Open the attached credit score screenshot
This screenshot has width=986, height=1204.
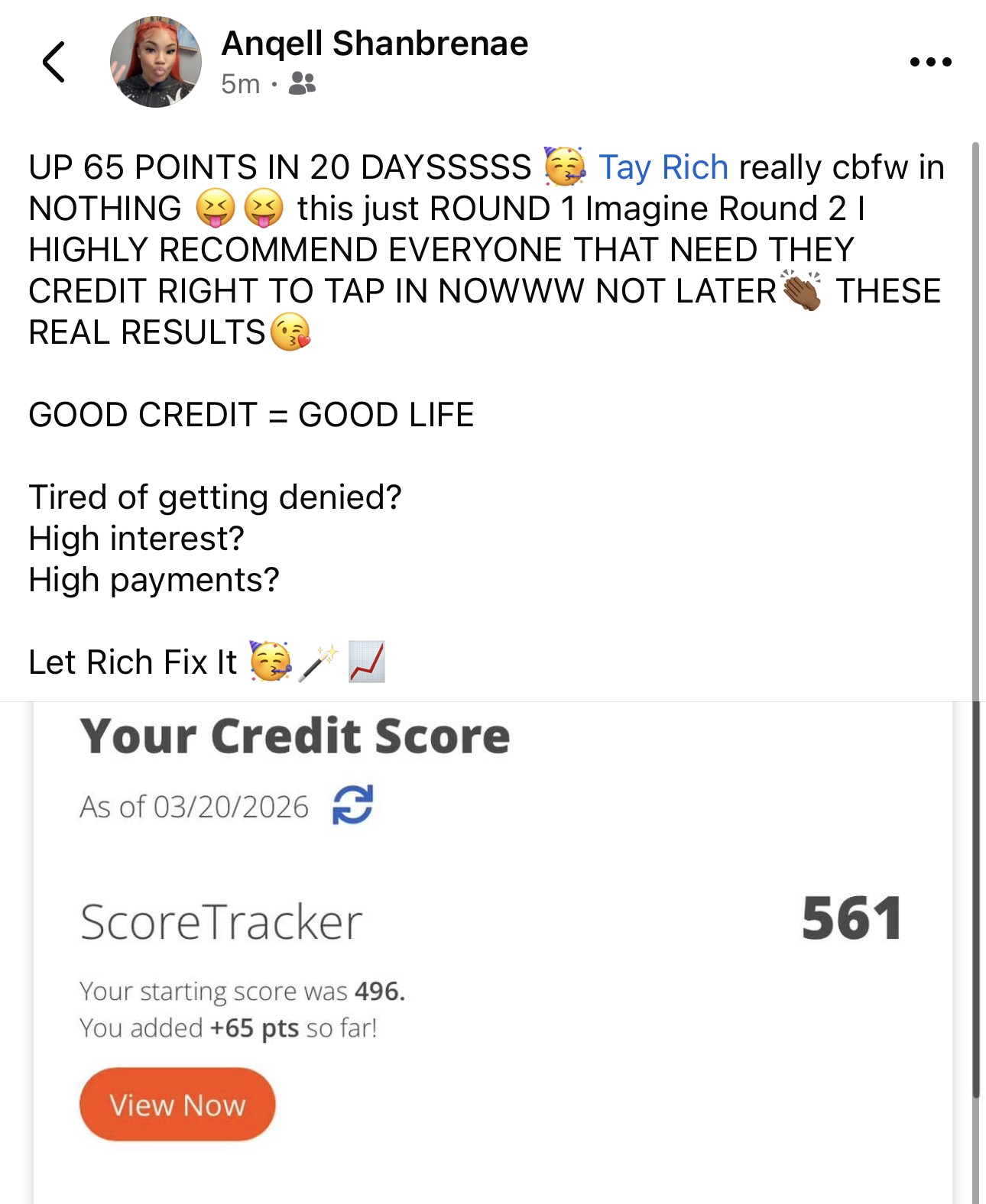(493, 953)
